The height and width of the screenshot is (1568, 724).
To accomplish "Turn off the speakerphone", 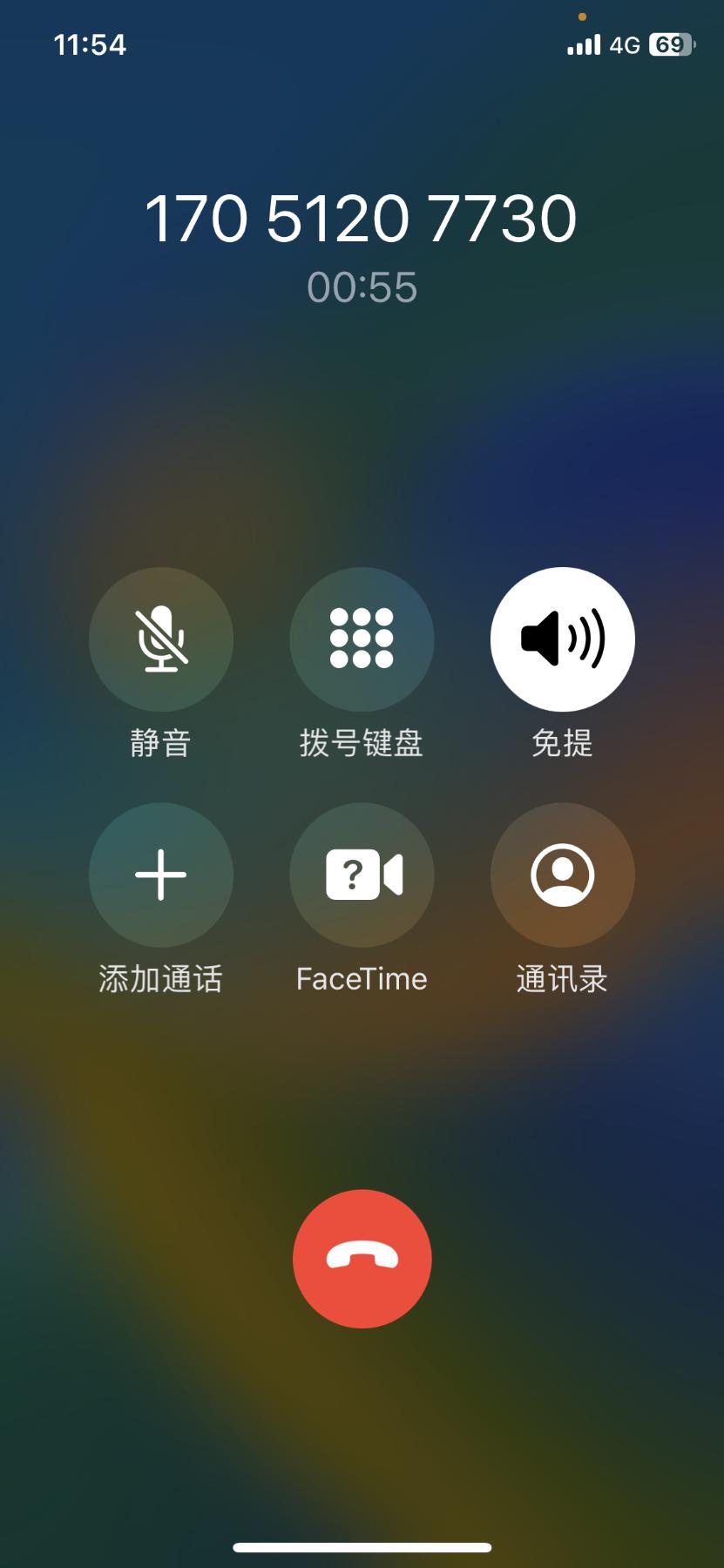I will [x=563, y=639].
